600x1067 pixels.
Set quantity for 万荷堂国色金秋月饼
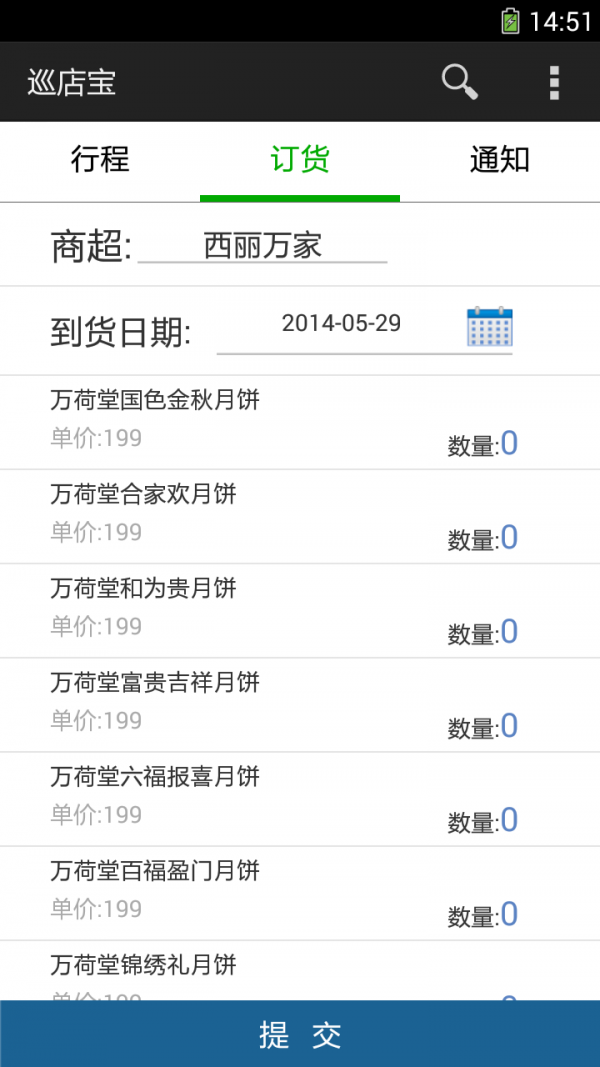tap(510, 444)
